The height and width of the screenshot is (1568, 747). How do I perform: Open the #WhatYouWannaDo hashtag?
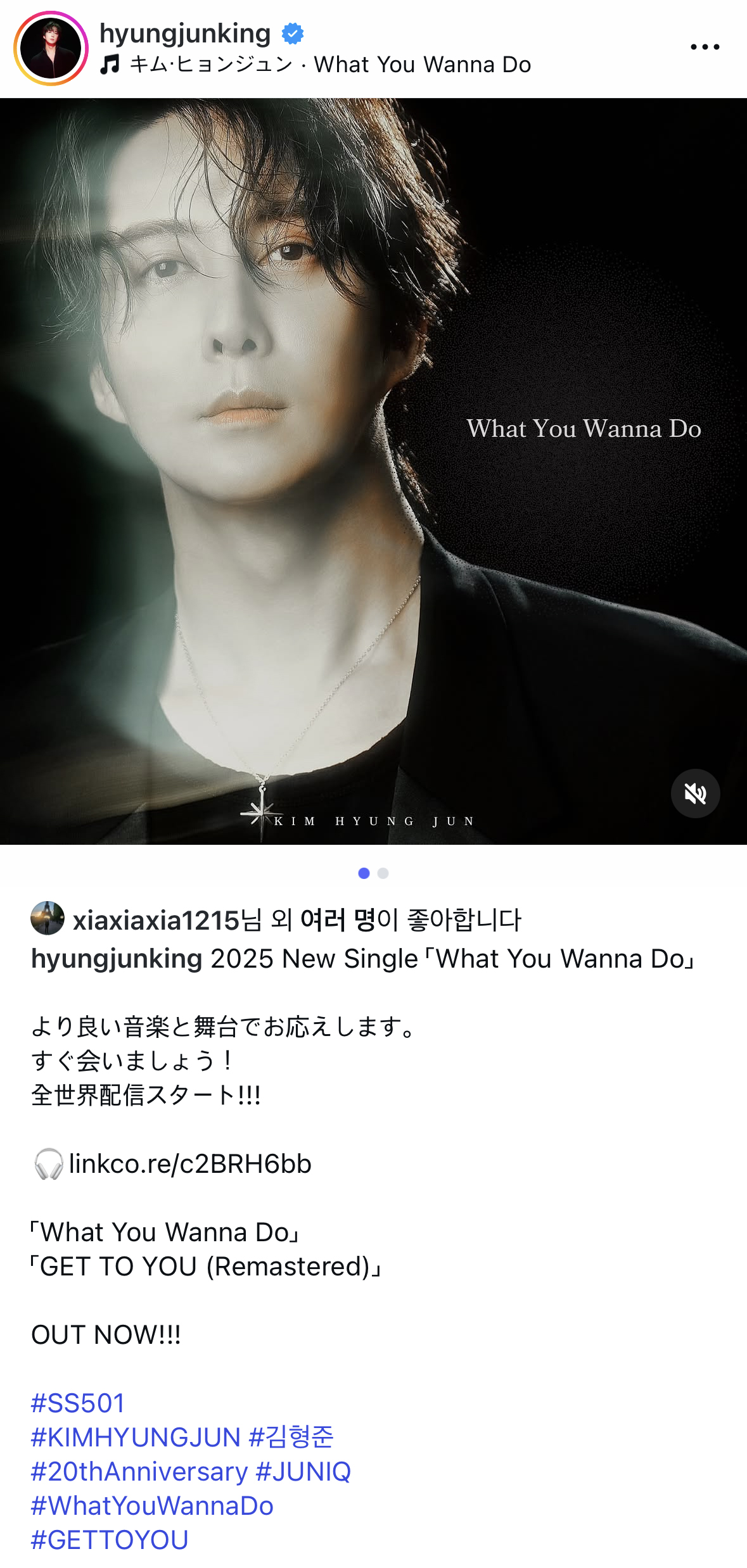pos(152,1505)
